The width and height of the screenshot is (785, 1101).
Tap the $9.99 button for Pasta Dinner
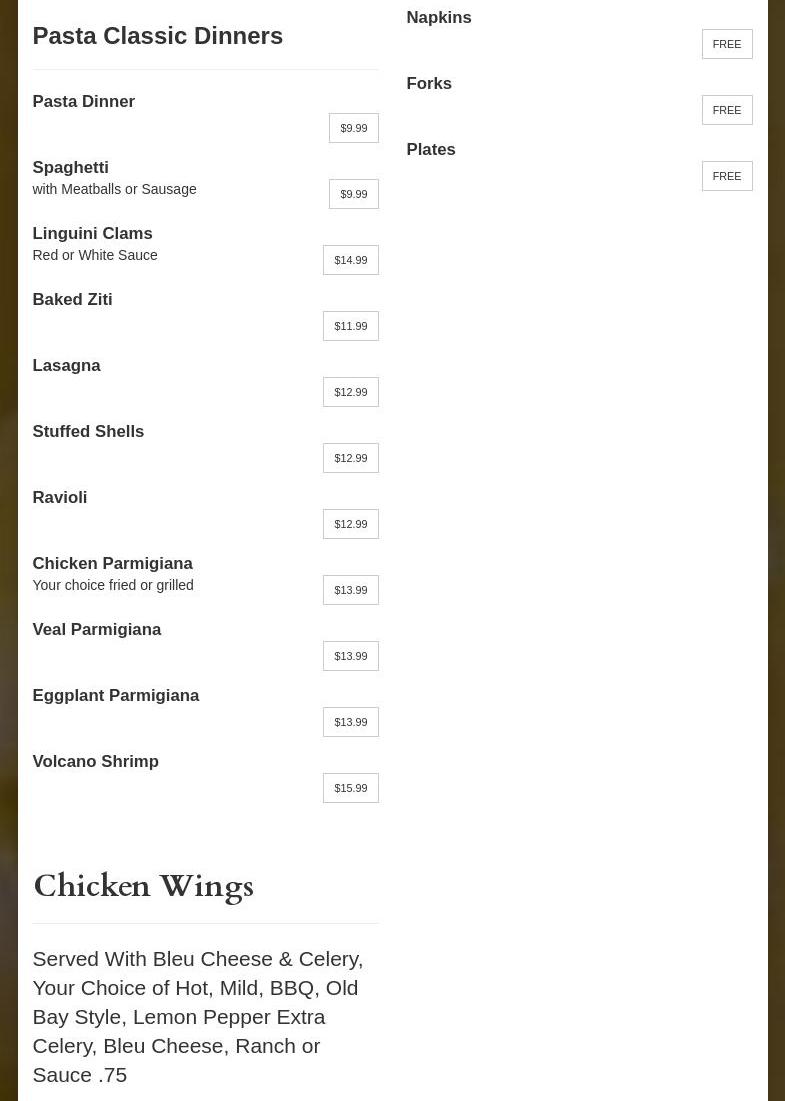[353, 128]
